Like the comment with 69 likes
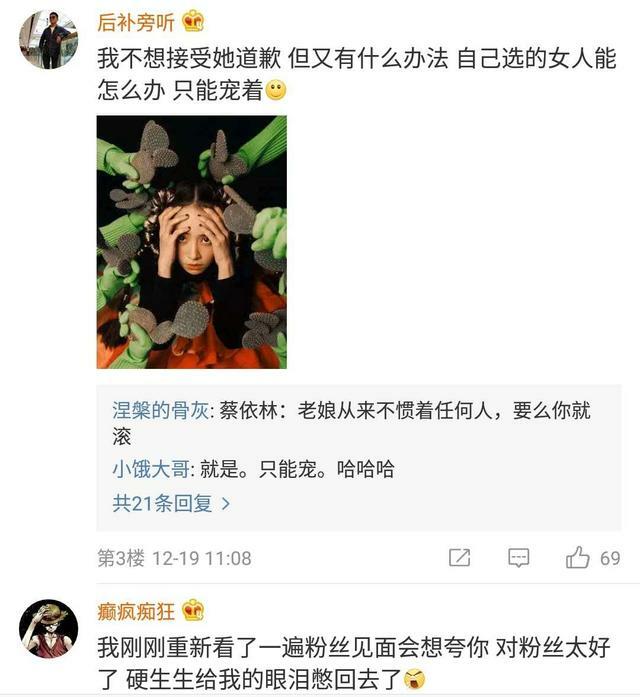This screenshot has width=640, height=697. click(x=579, y=558)
